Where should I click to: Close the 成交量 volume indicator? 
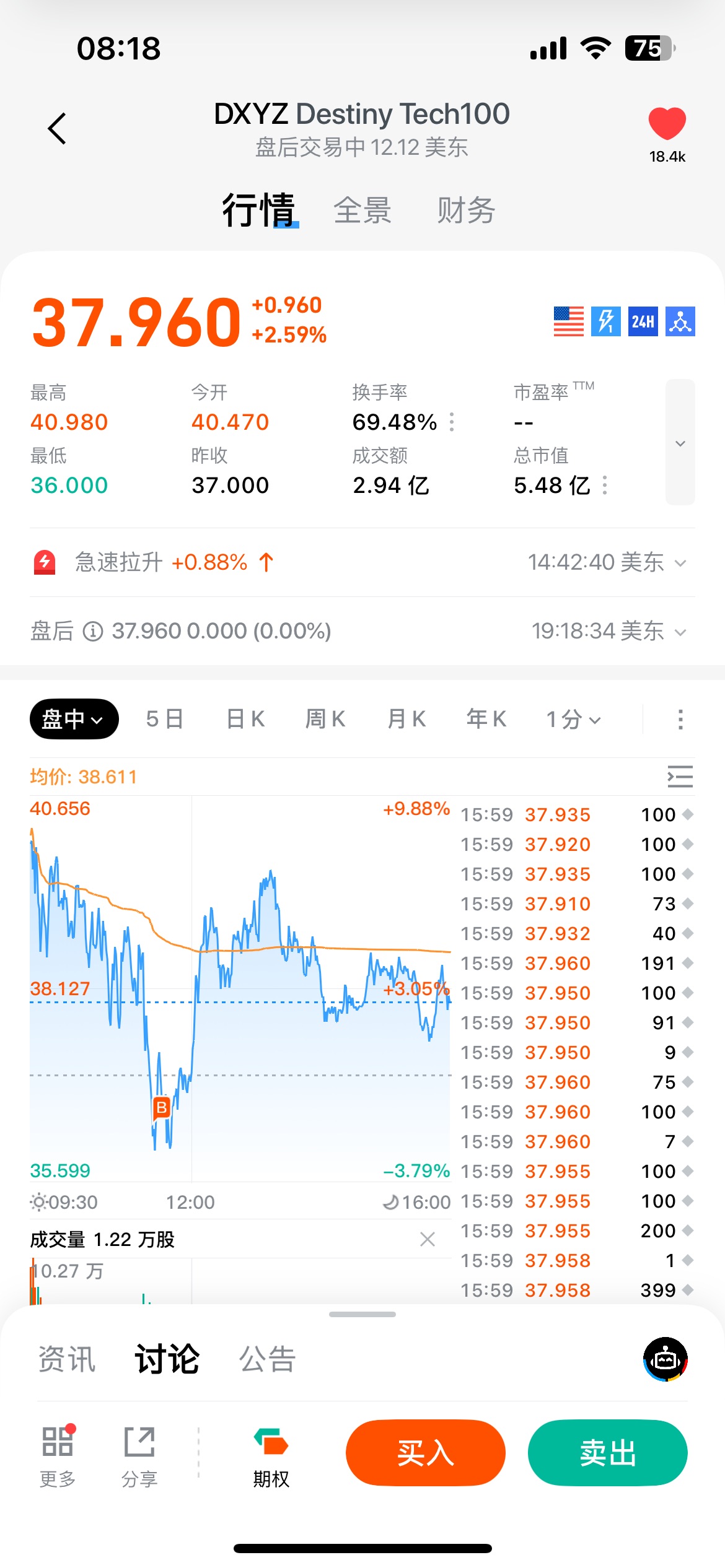[428, 1239]
